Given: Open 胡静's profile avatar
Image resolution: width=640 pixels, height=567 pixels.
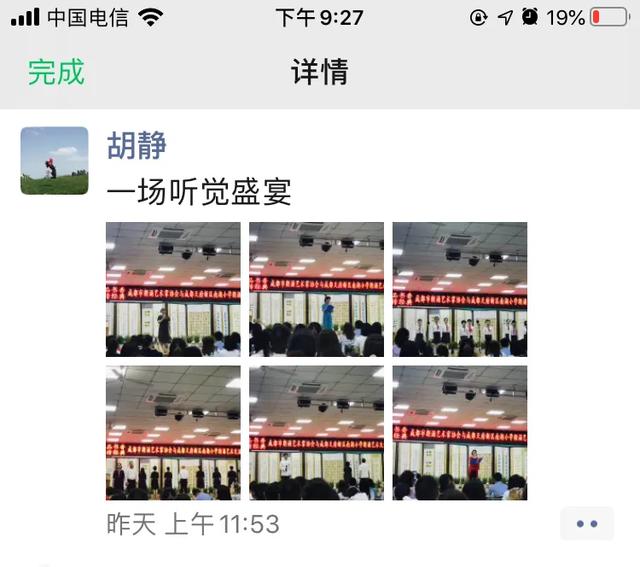Looking at the screenshot, I should click(x=54, y=160).
